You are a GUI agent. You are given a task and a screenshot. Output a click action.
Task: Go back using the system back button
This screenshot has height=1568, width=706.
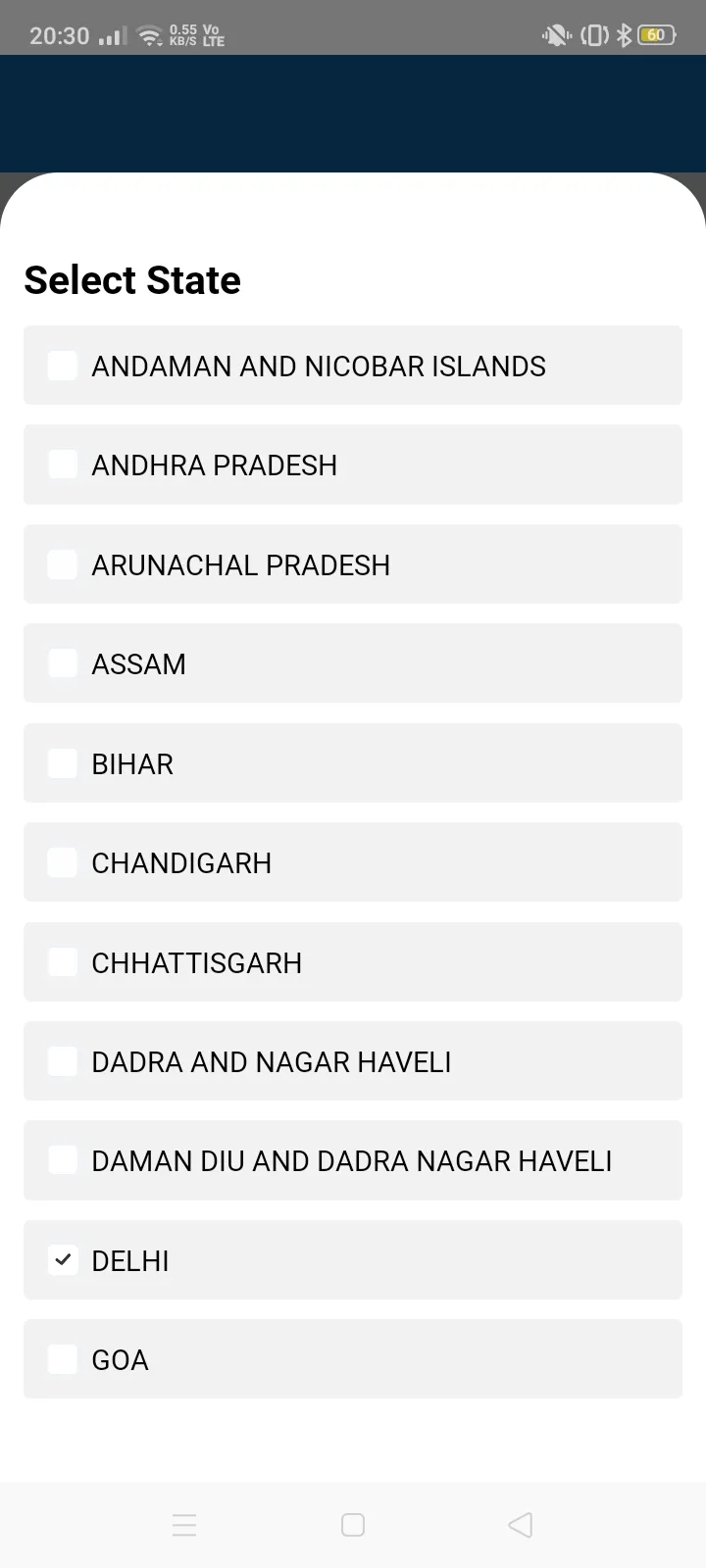point(521,1525)
